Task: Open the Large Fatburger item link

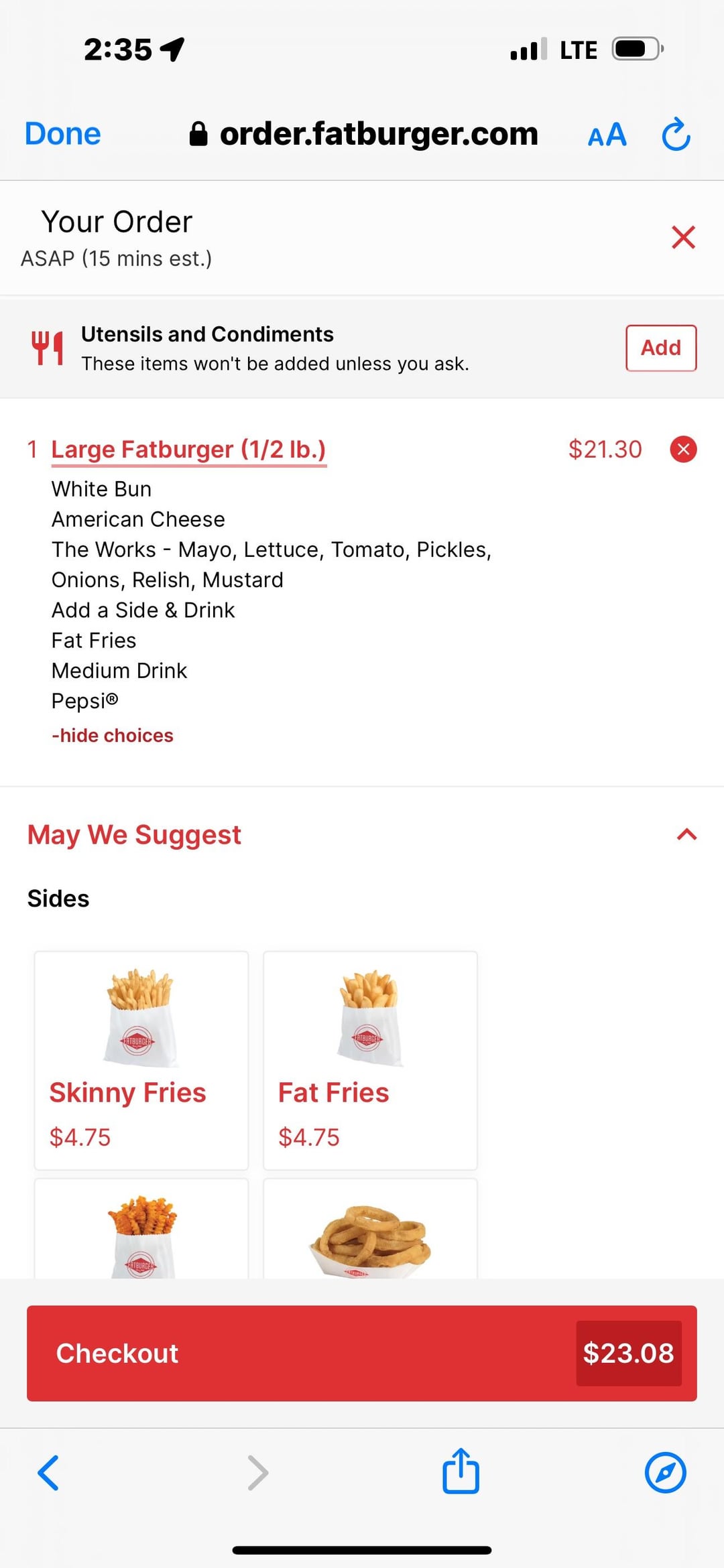Action: click(x=188, y=450)
